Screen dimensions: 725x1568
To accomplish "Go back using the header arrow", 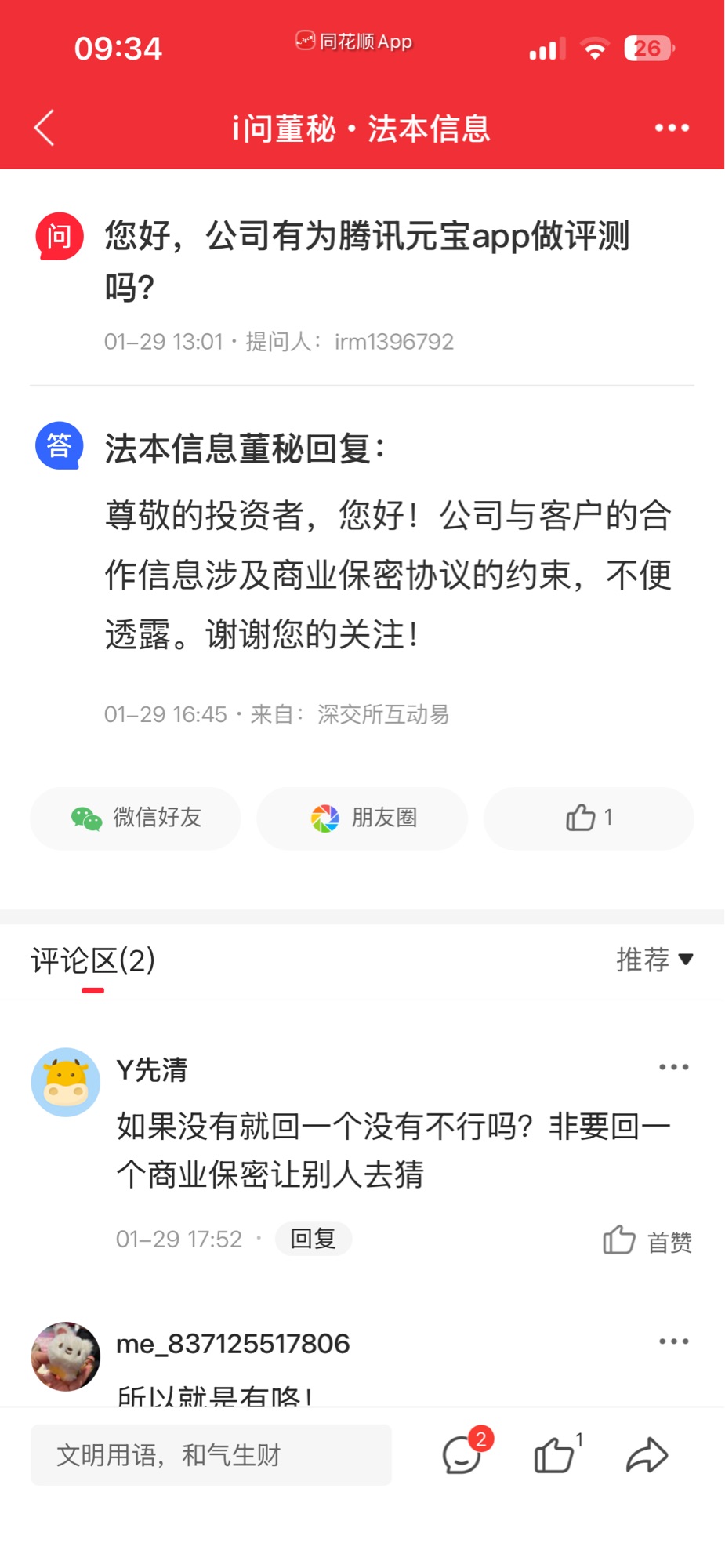I will click(45, 128).
